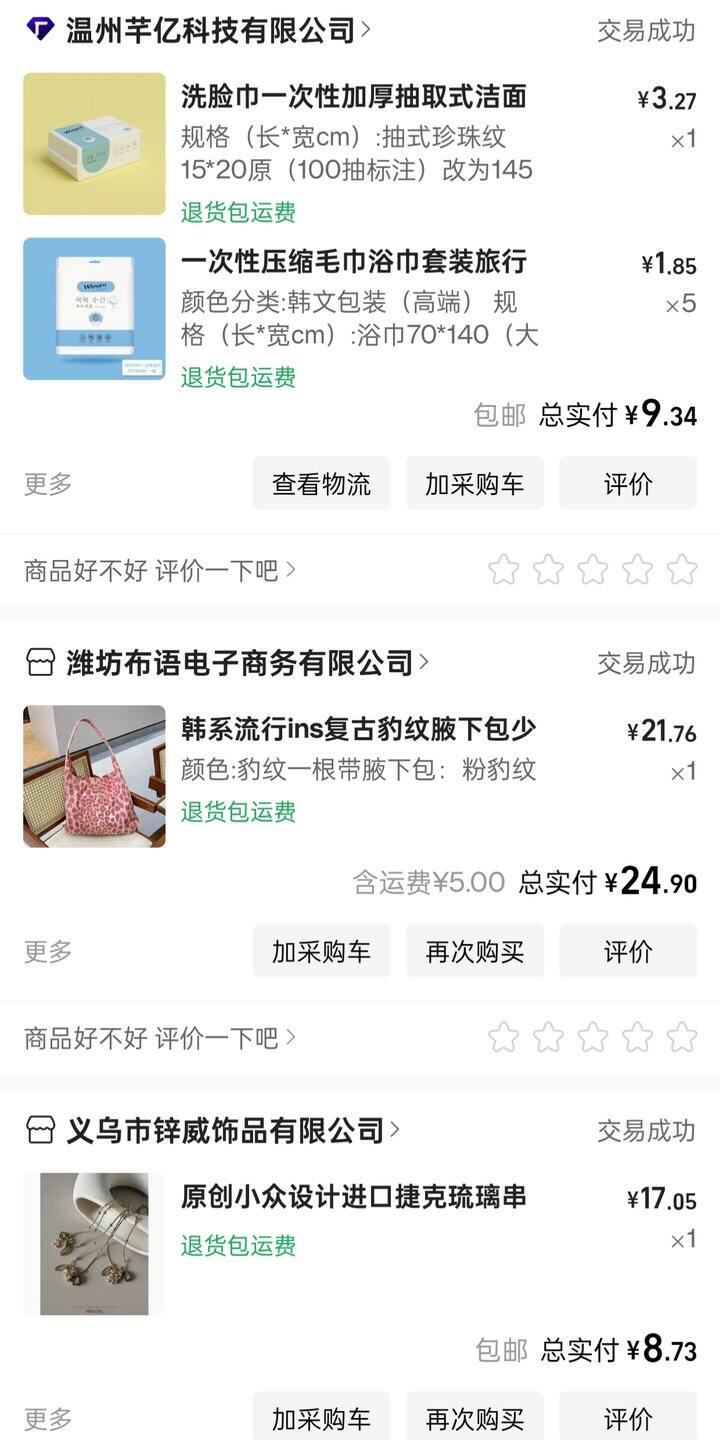Rate the 潍坊布语 order five stars
The height and width of the screenshot is (1440, 720).
682,1037
